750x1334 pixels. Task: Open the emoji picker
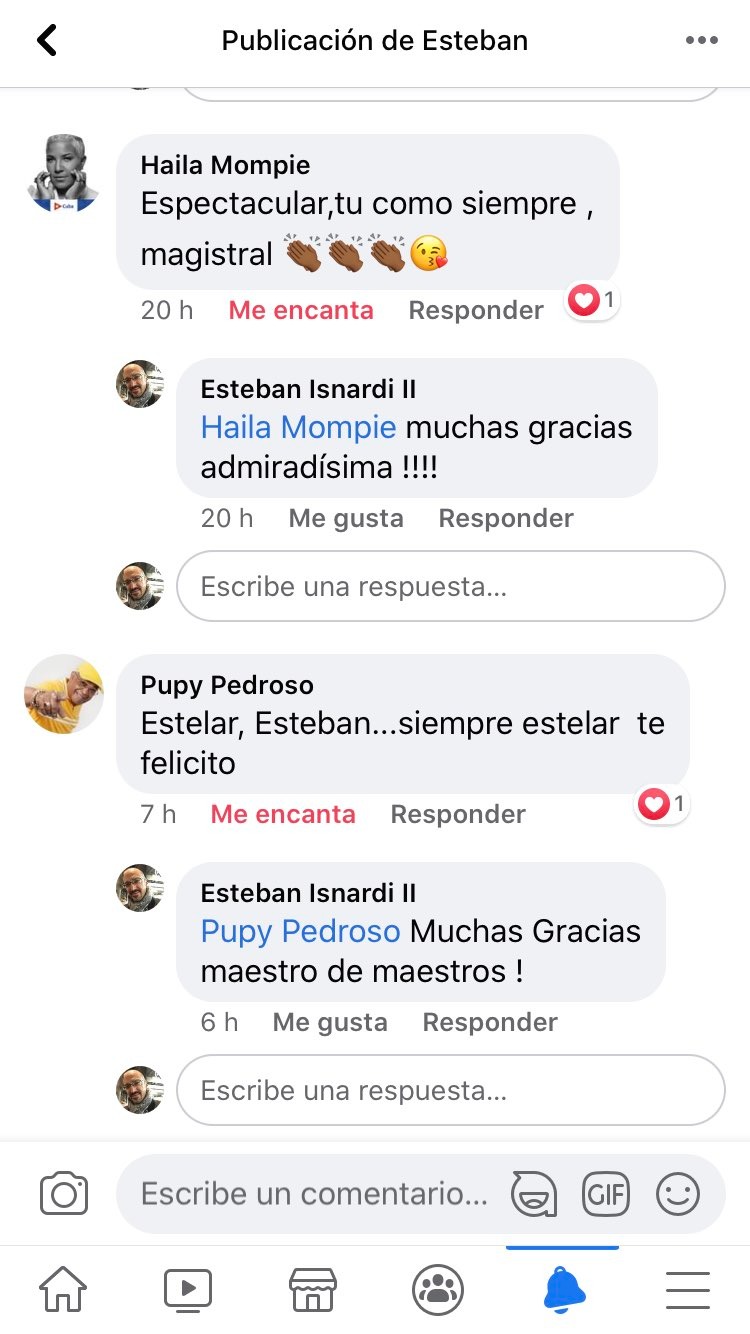(x=678, y=1194)
